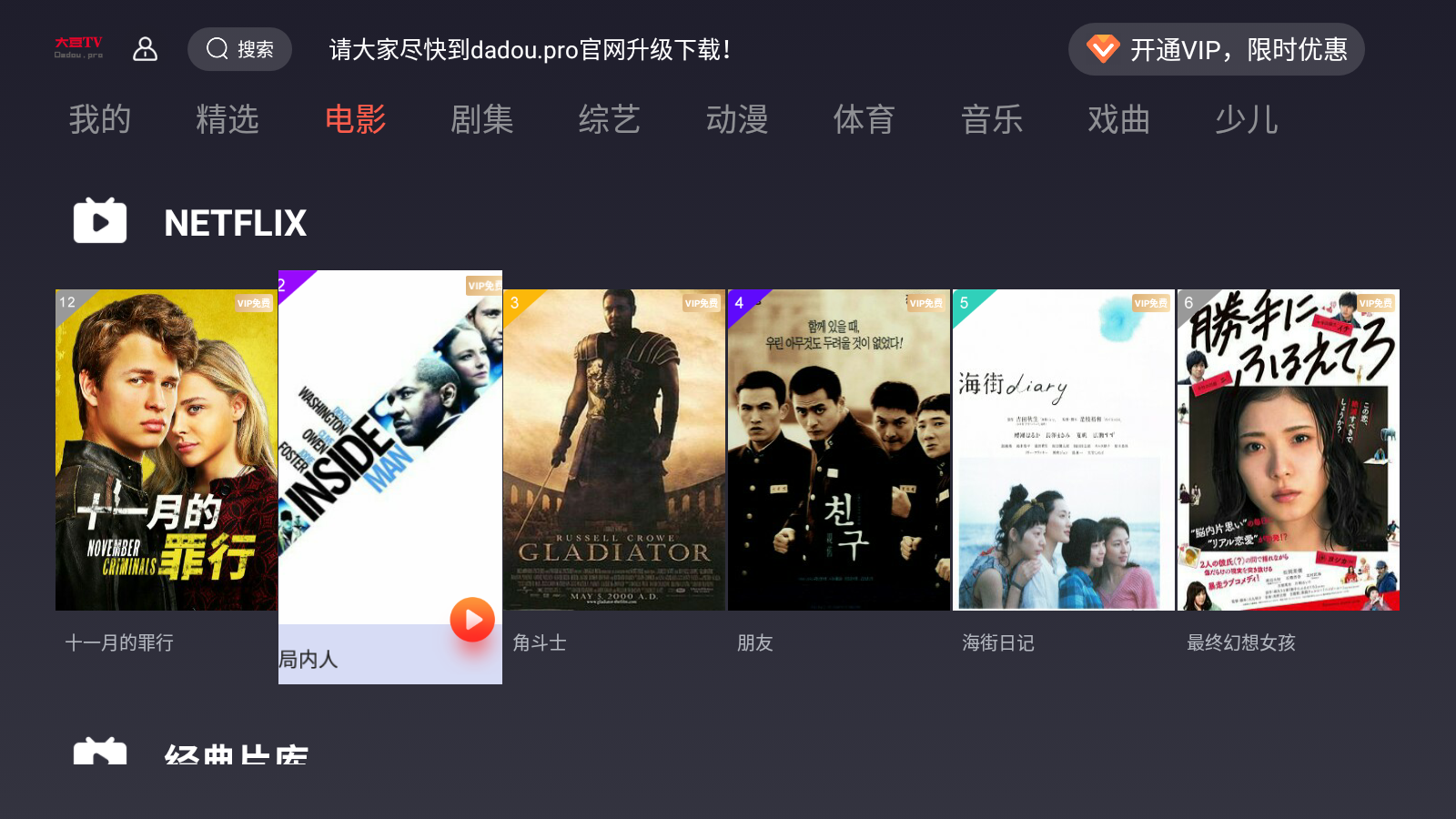Viewport: 1456px width, 819px height.
Task: Switch to the 精选 tab
Action: [x=227, y=119]
